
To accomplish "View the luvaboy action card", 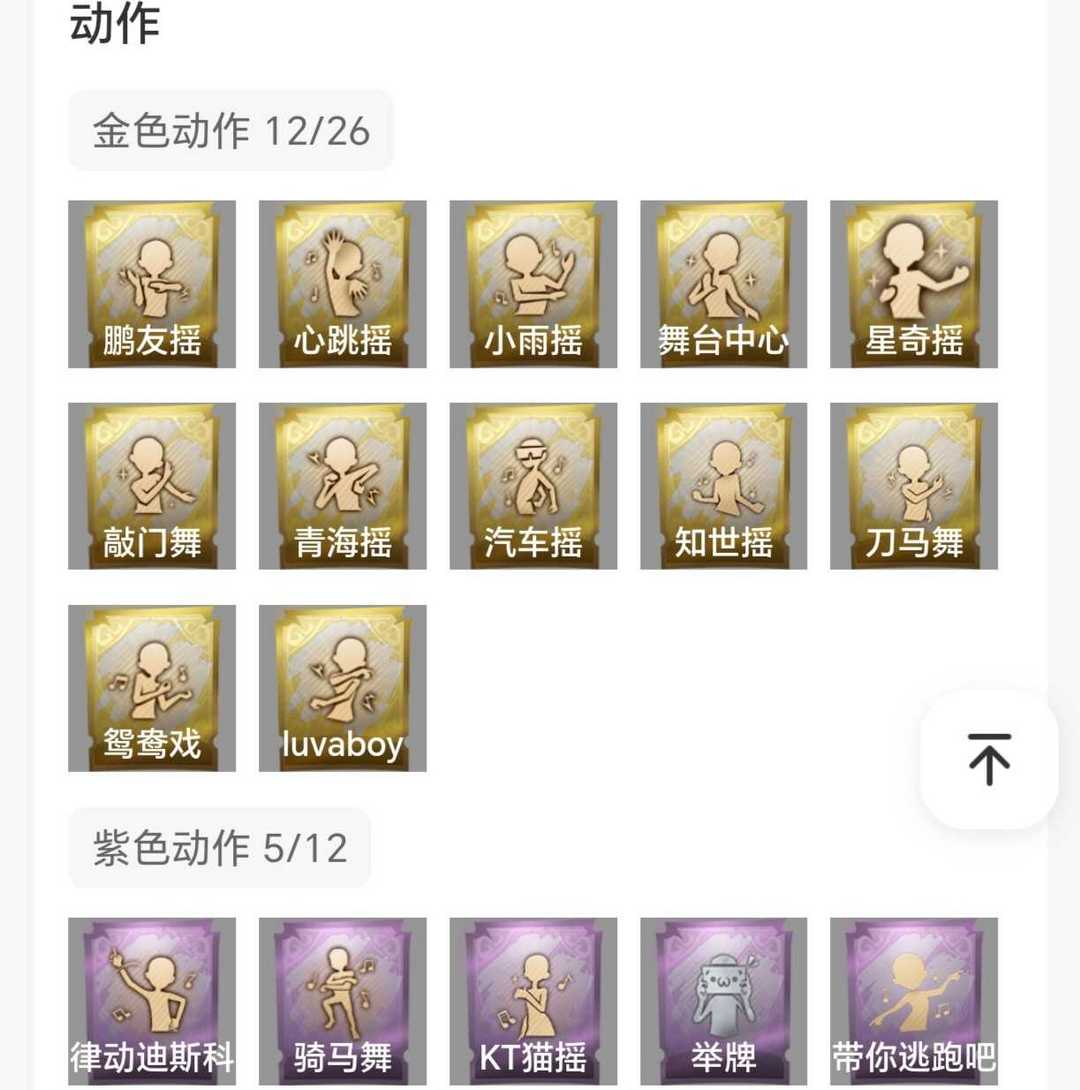I will click(342, 688).
